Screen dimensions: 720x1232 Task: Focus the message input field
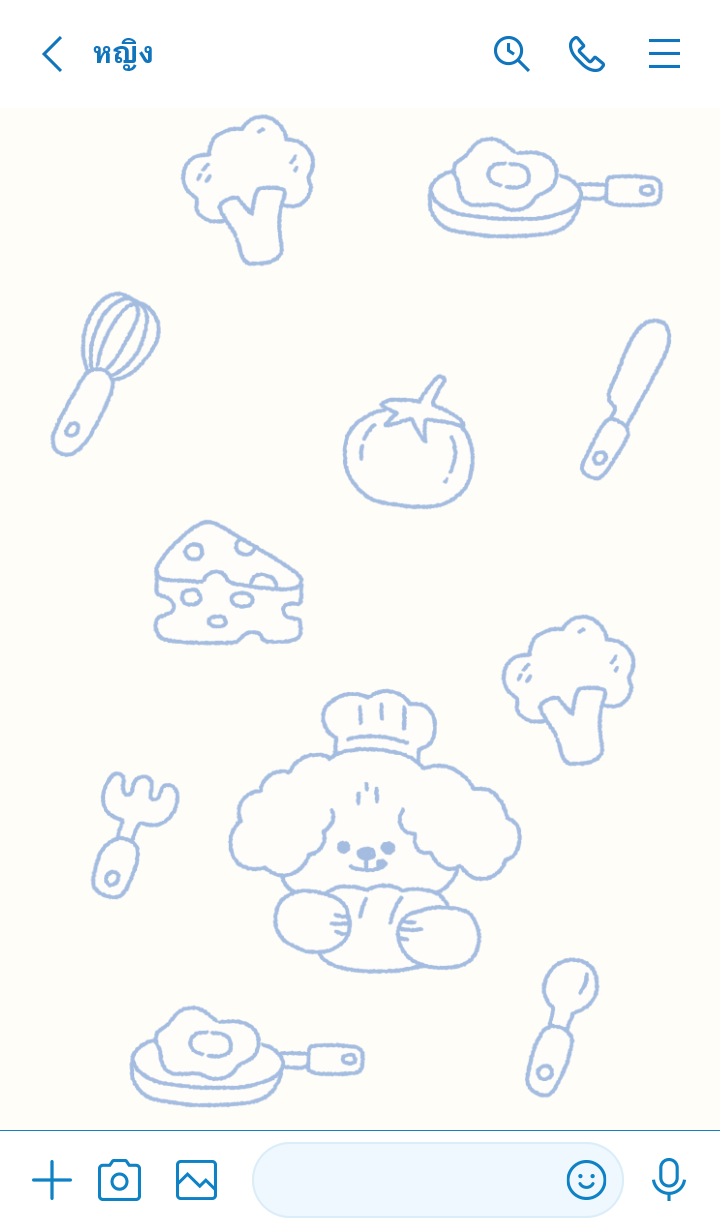405,1181
